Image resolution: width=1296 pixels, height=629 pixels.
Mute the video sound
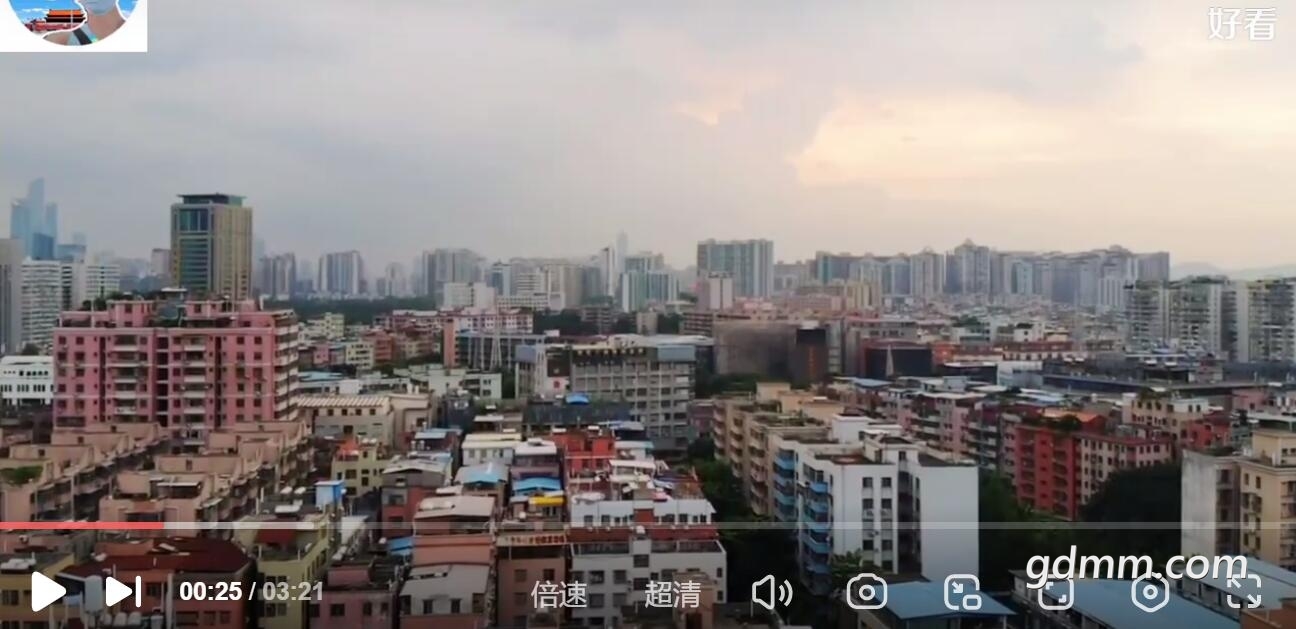point(771,593)
